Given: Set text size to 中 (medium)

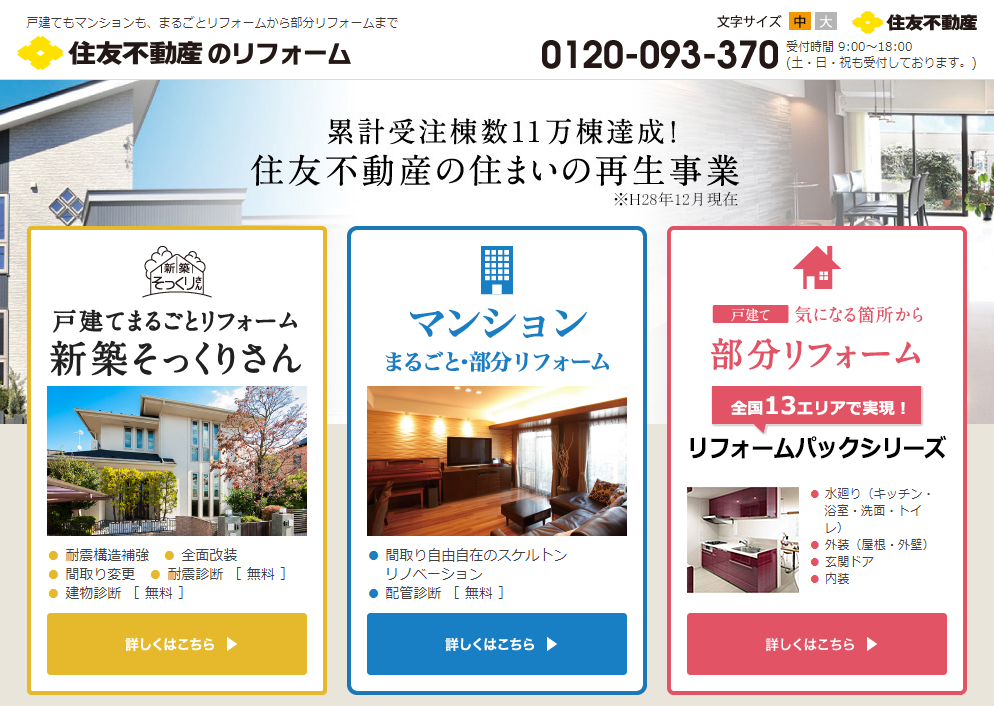Looking at the screenshot, I should click(799, 21).
